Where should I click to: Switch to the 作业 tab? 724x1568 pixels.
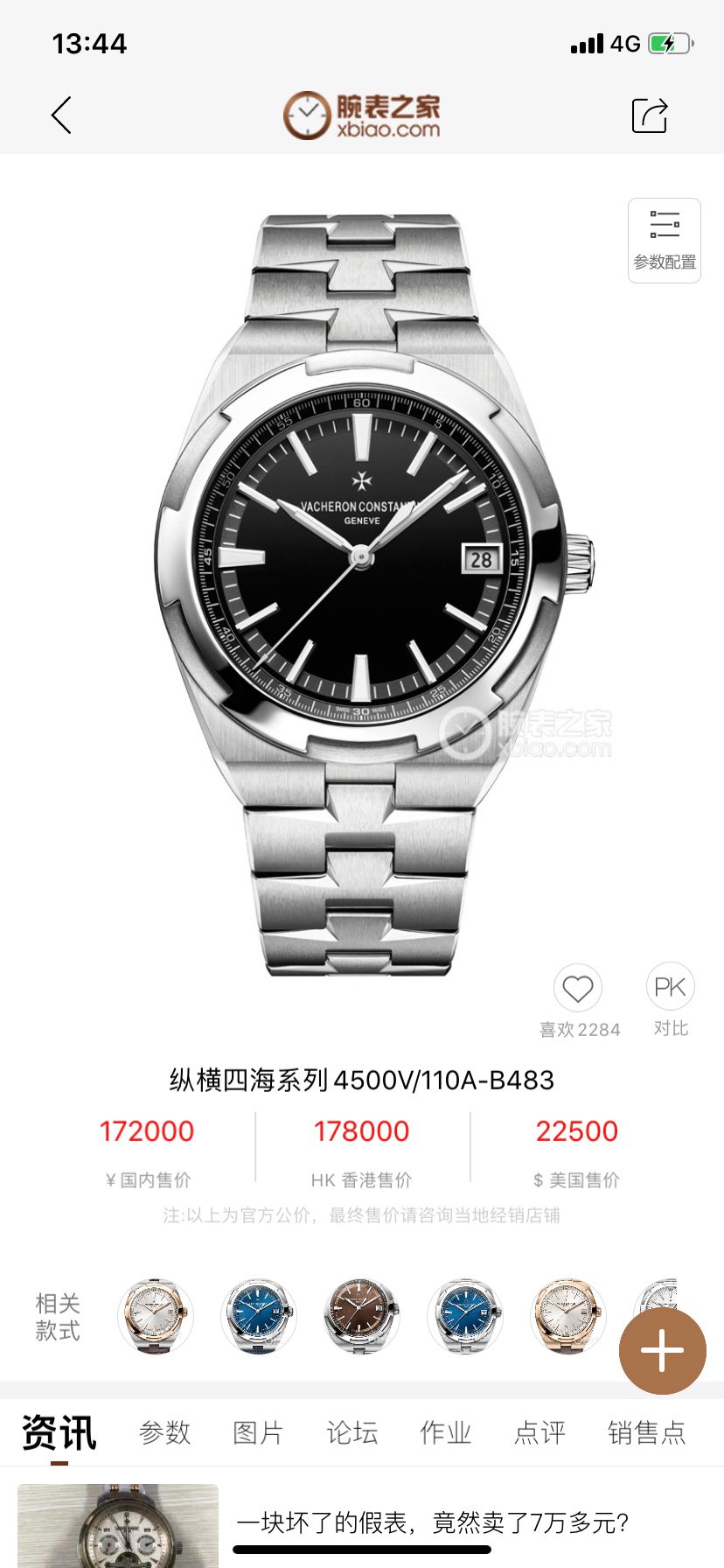coord(445,1432)
